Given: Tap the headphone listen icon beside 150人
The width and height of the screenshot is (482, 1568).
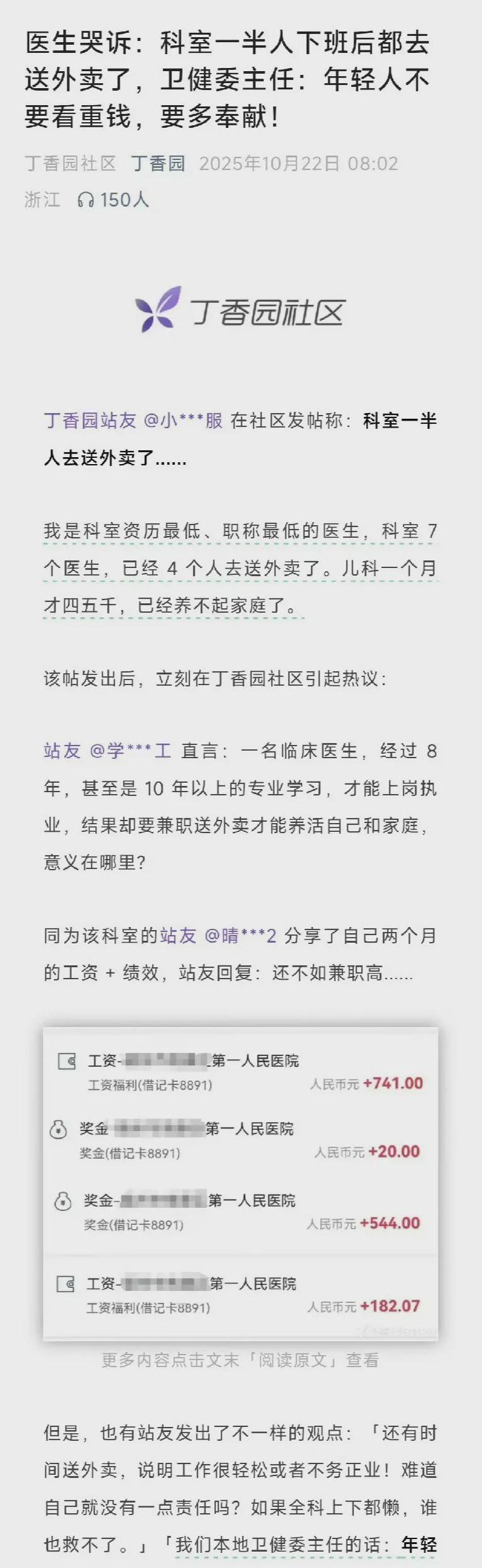Looking at the screenshot, I should [85, 200].
